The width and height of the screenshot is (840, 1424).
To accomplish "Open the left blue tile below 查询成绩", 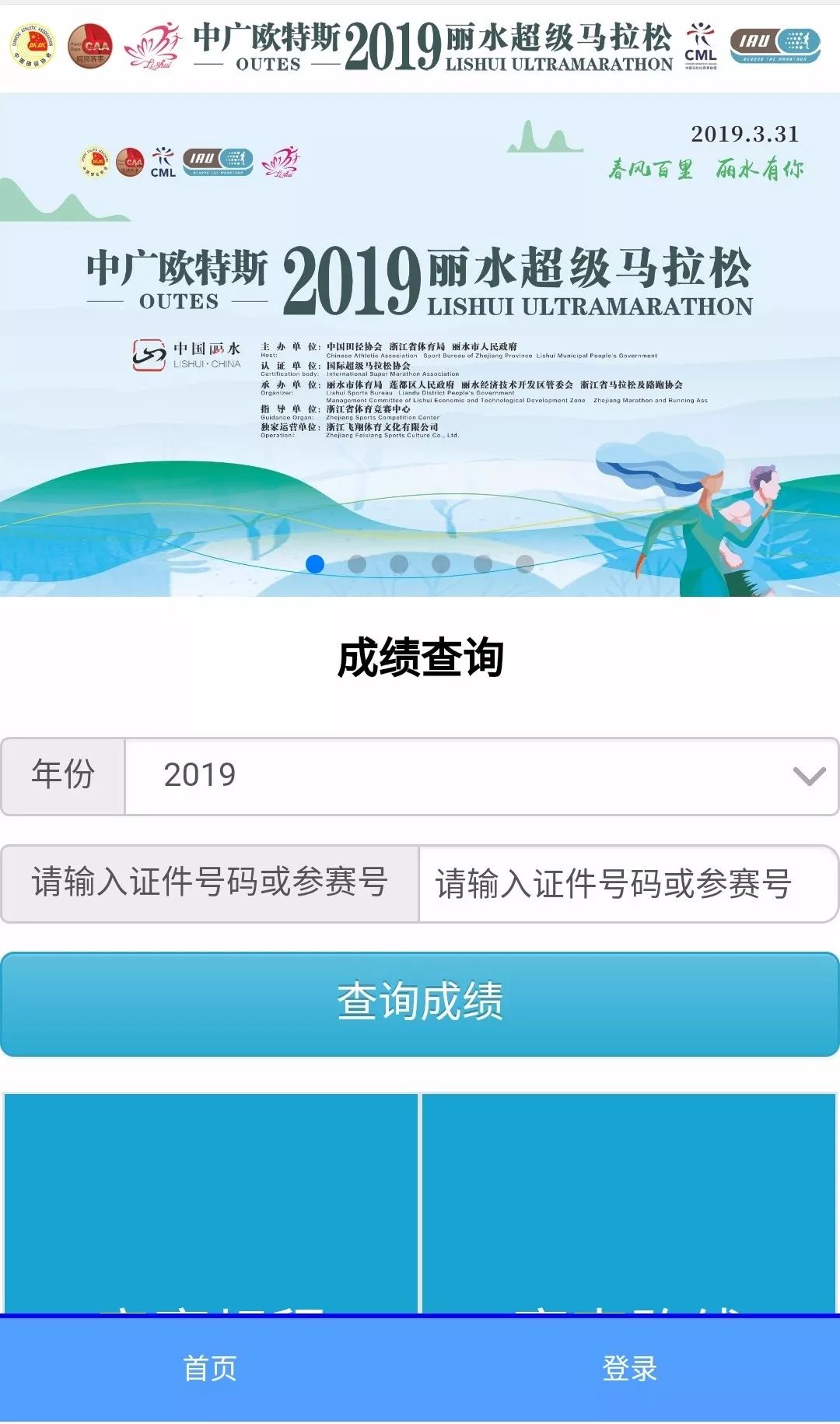I will [x=211, y=1204].
